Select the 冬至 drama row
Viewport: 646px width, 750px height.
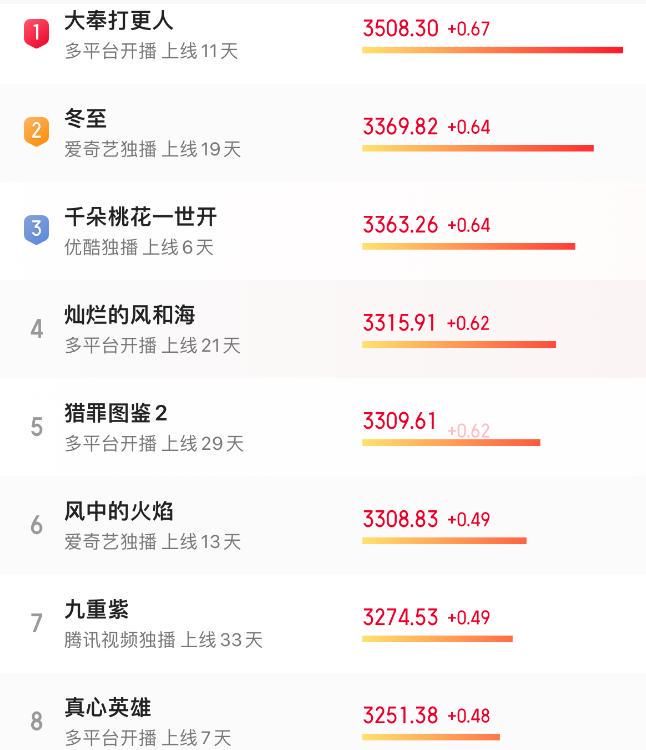pyautogui.click(x=86, y=120)
